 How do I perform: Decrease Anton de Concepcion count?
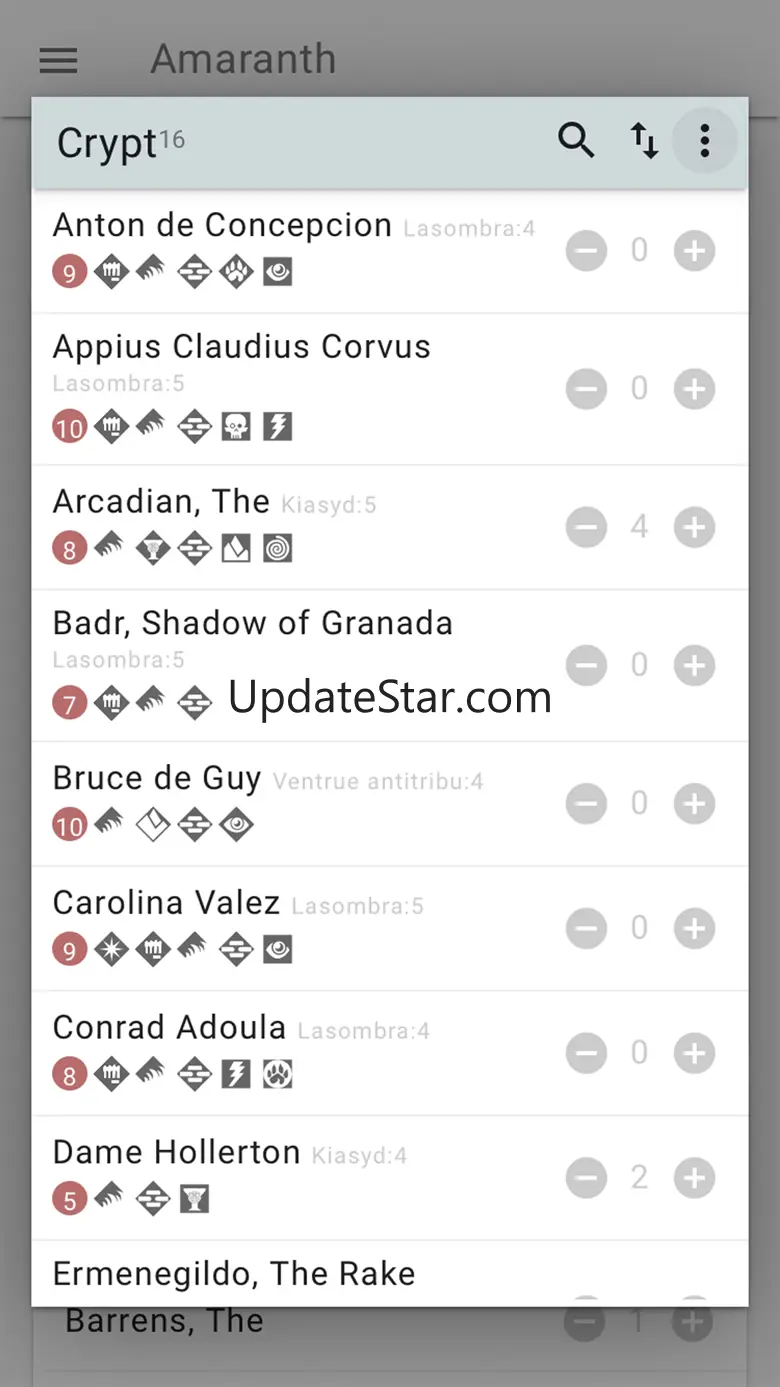586,250
